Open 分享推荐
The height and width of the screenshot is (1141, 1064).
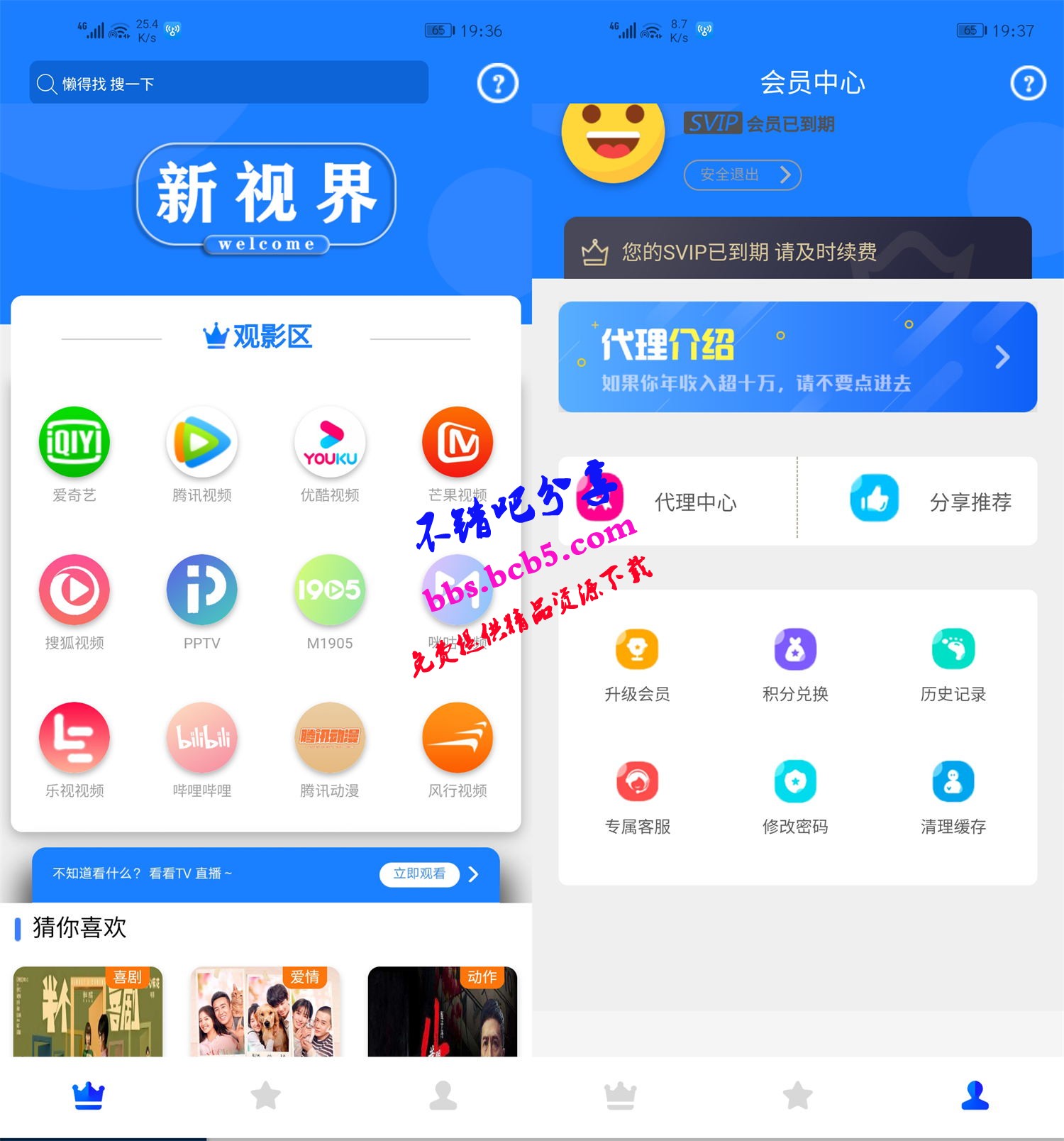coord(931,502)
